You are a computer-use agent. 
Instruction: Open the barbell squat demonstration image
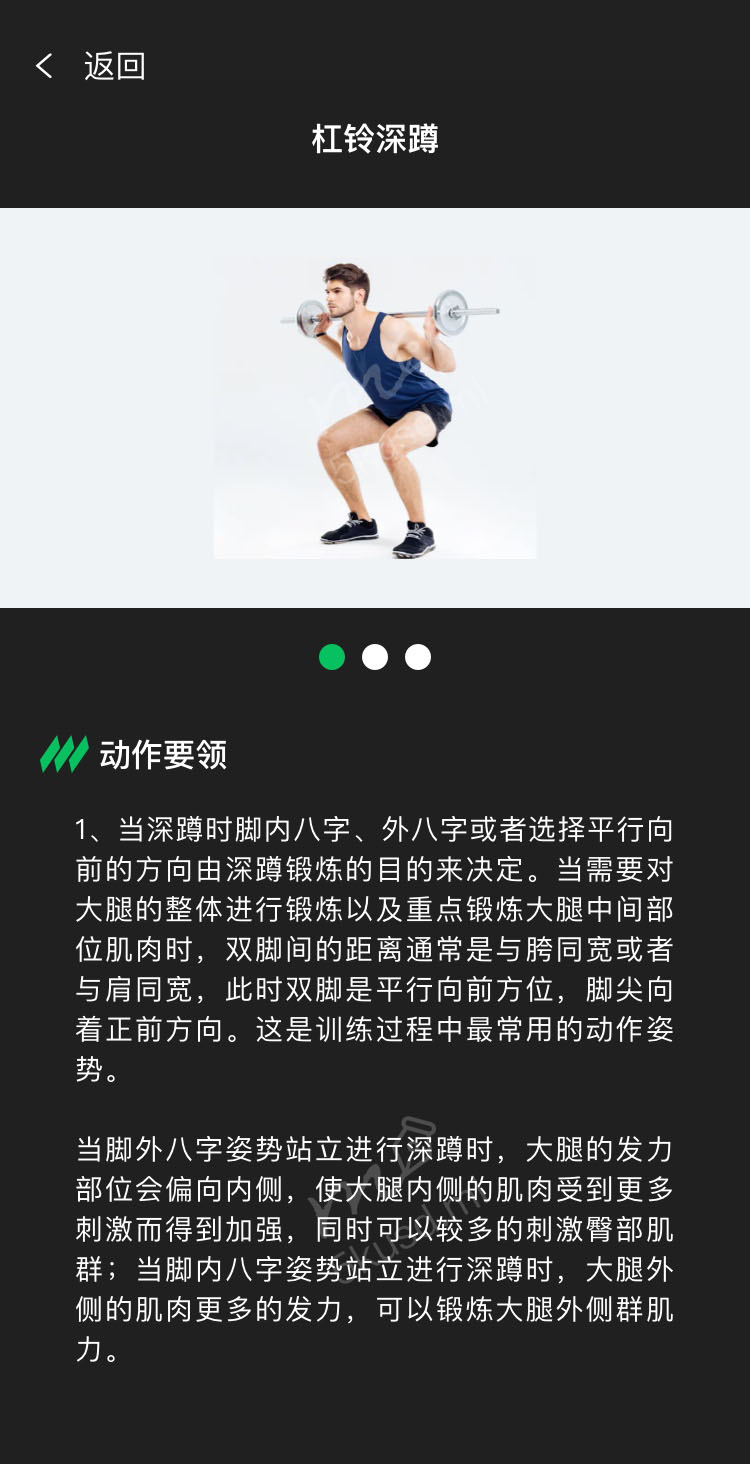(375, 408)
